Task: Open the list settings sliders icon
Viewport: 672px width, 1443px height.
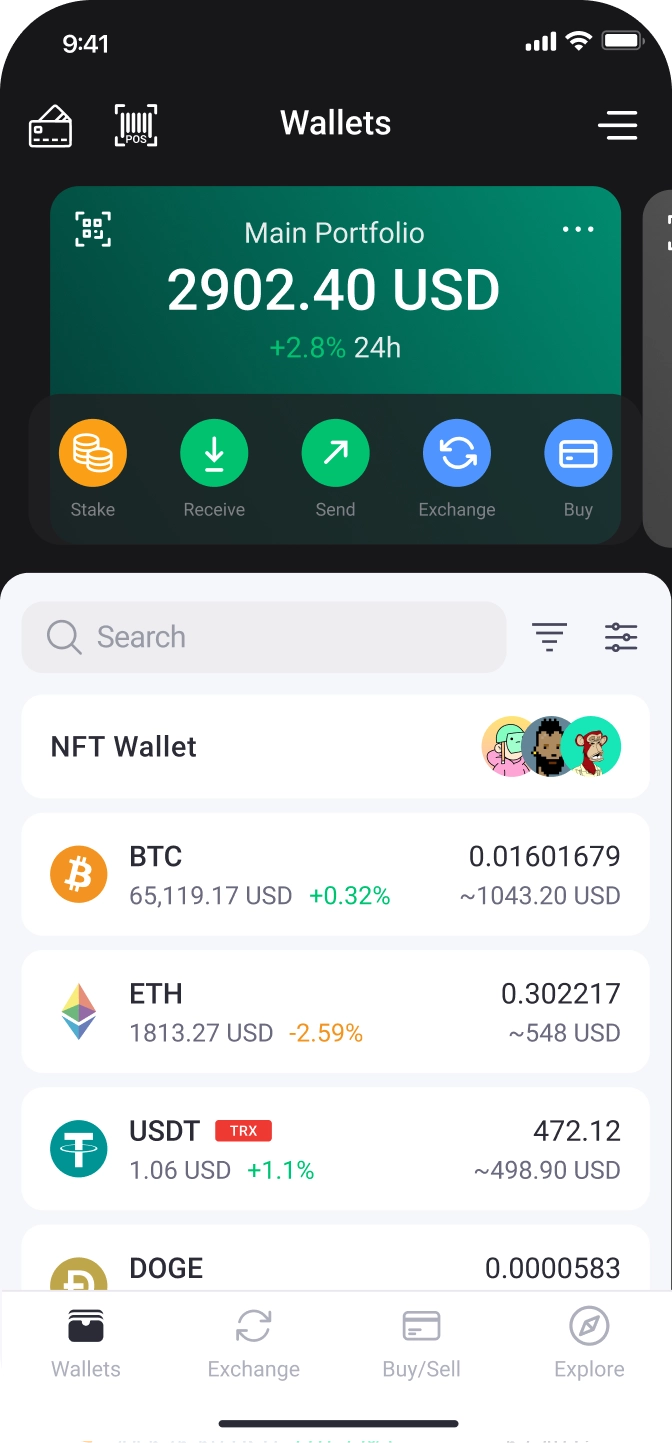Action: 621,637
